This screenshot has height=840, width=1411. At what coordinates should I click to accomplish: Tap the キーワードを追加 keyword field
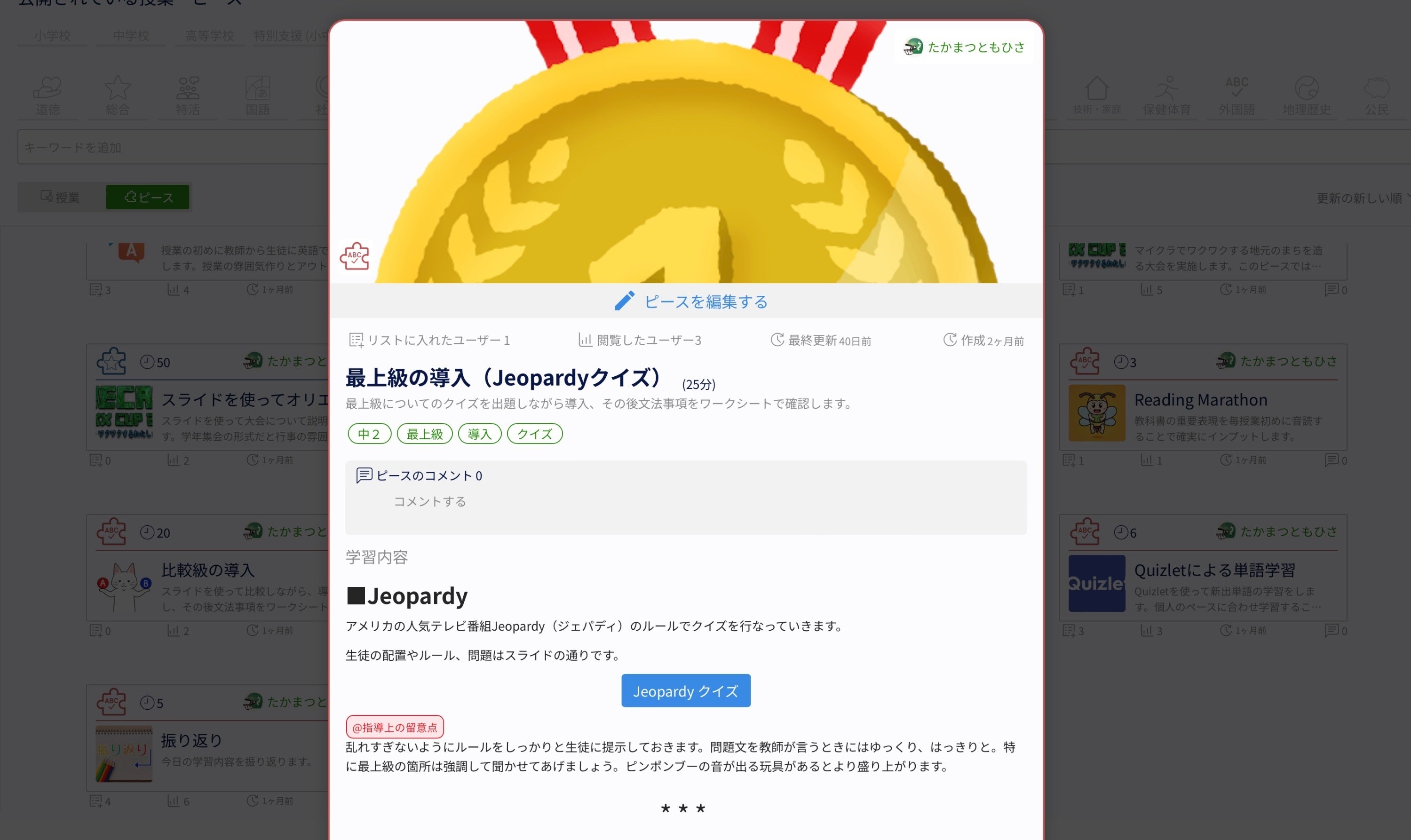pos(170,147)
